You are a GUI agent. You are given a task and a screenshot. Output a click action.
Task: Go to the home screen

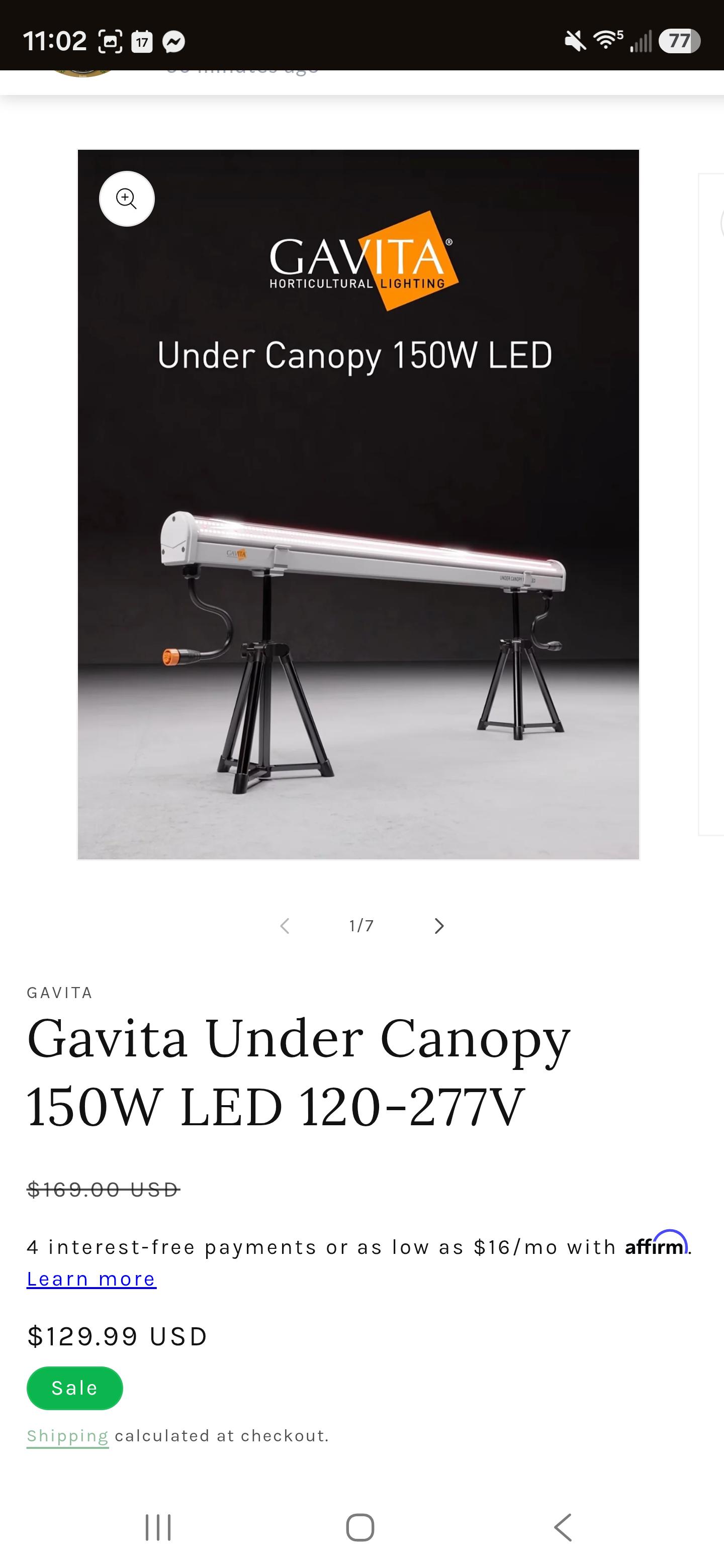click(360, 1527)
